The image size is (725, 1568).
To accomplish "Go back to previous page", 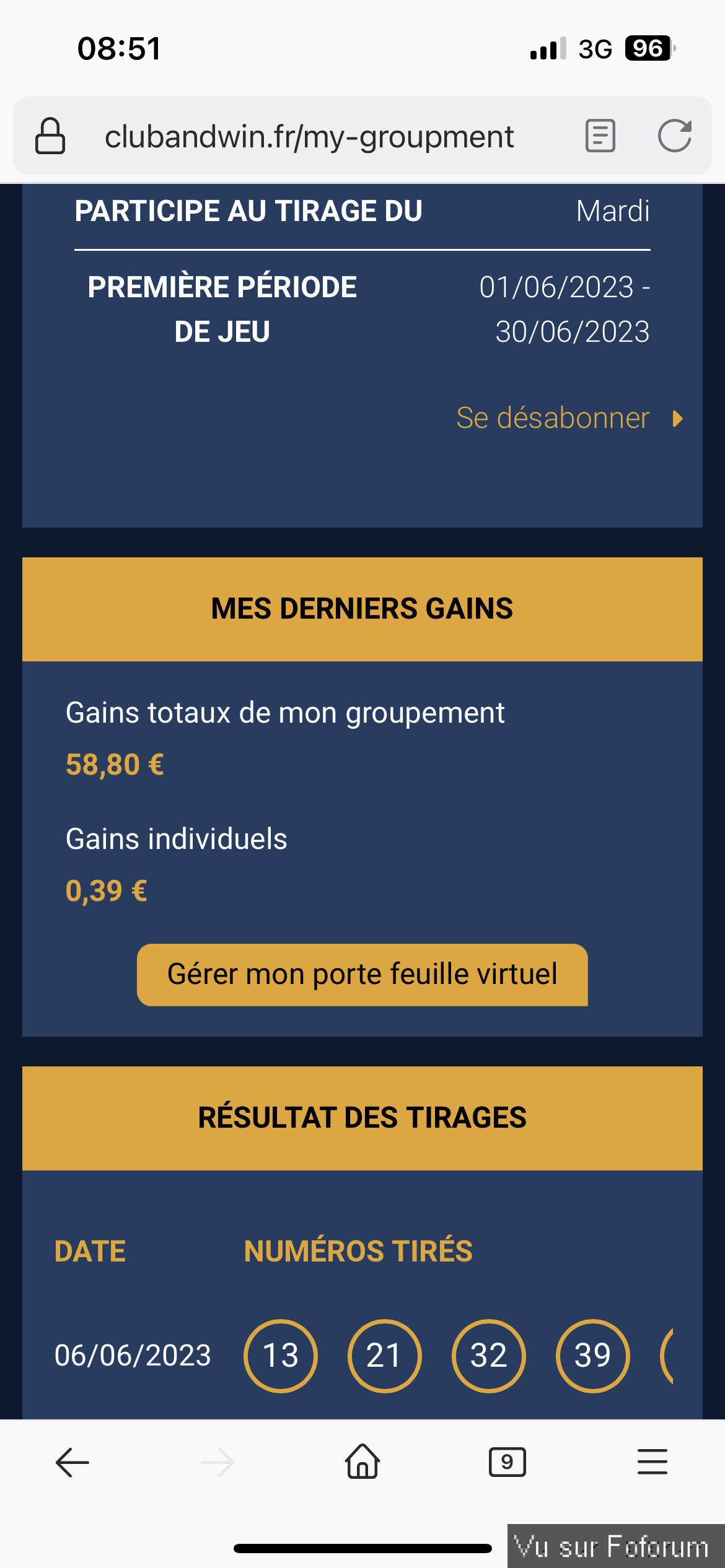I will point(72,1463).
